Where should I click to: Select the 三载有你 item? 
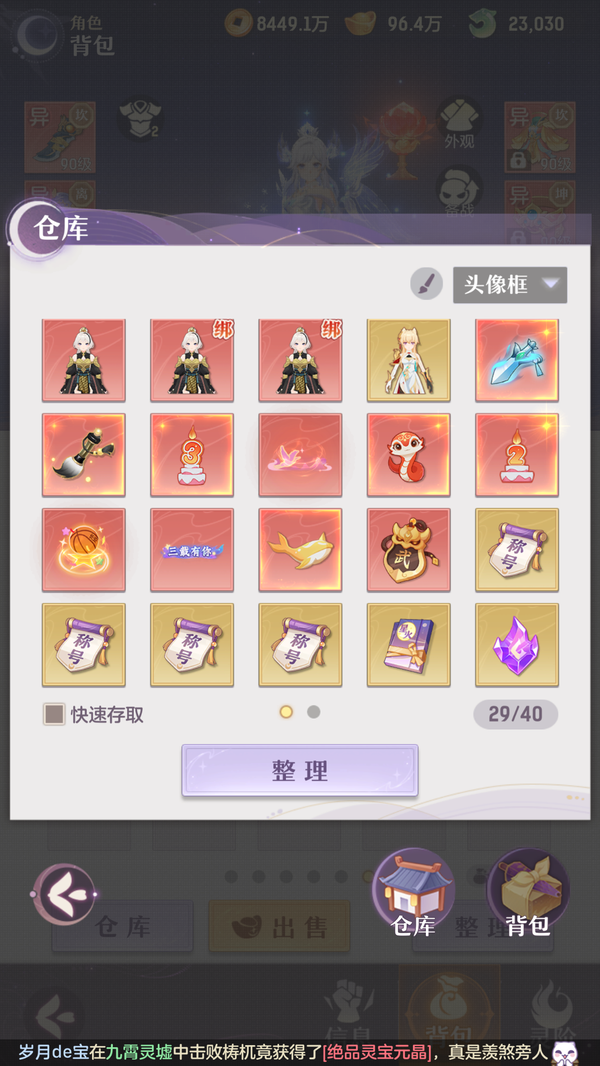(x=192, y=550)
